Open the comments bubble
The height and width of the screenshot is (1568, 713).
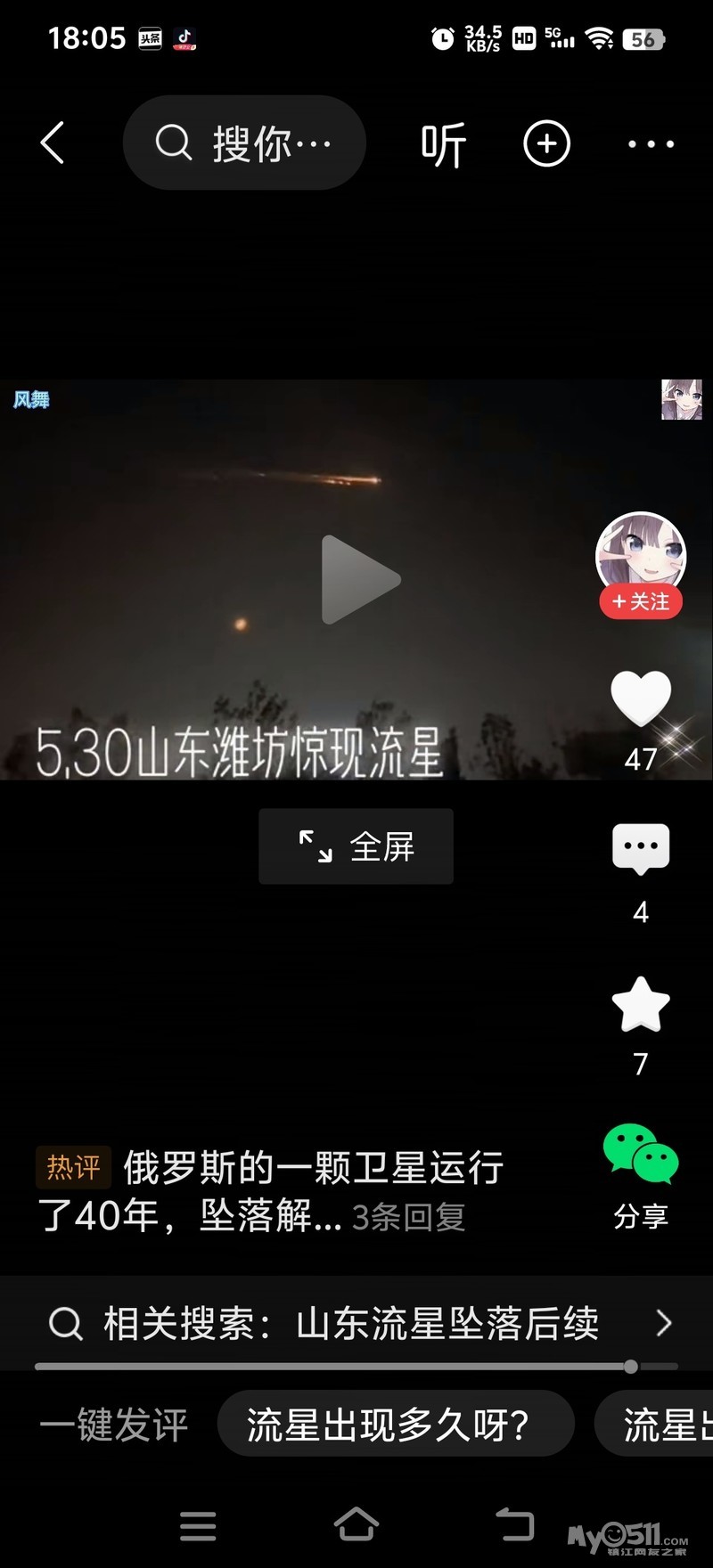point(640,848)
